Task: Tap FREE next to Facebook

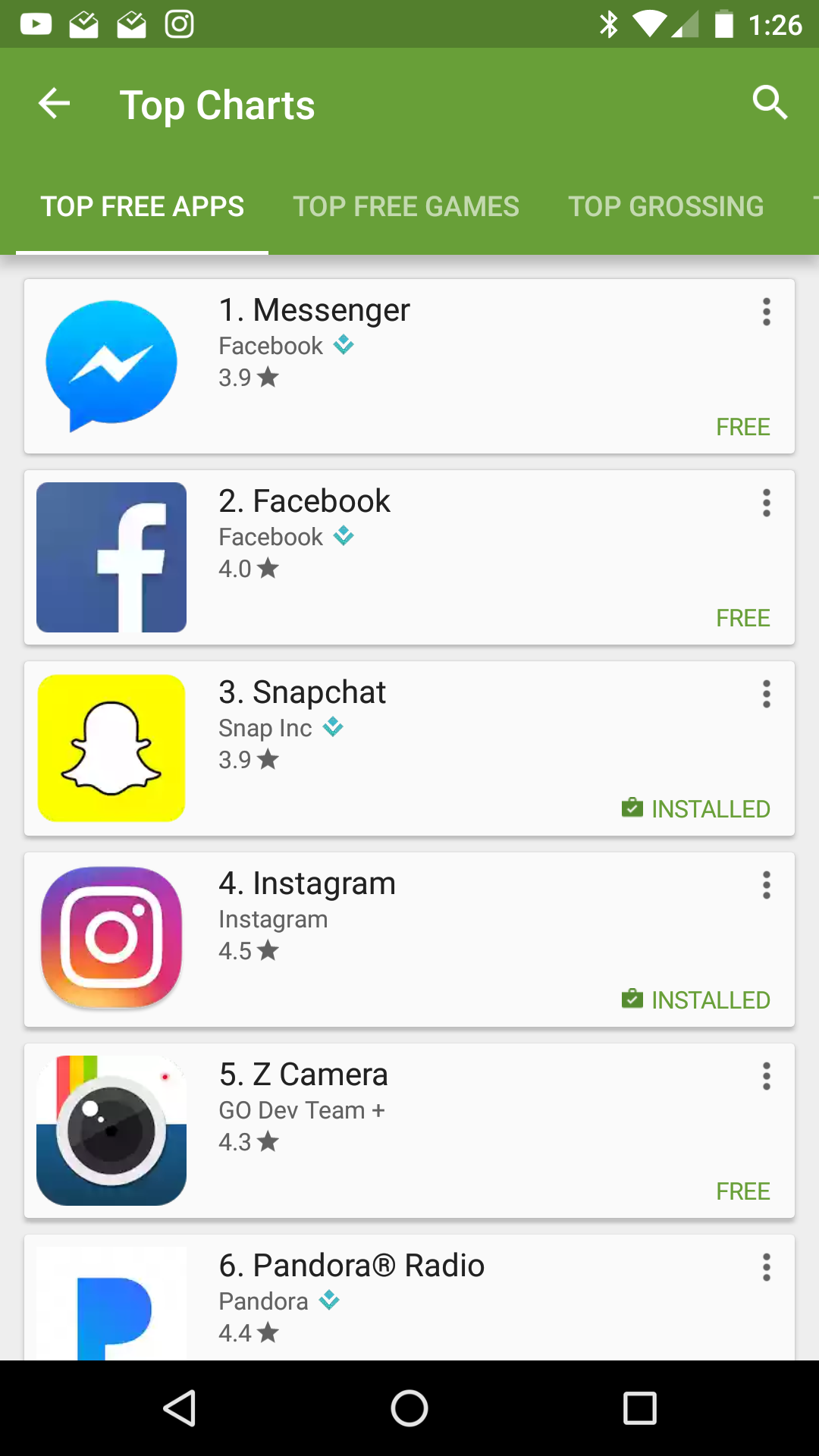Action: click(x=743, y=618)
